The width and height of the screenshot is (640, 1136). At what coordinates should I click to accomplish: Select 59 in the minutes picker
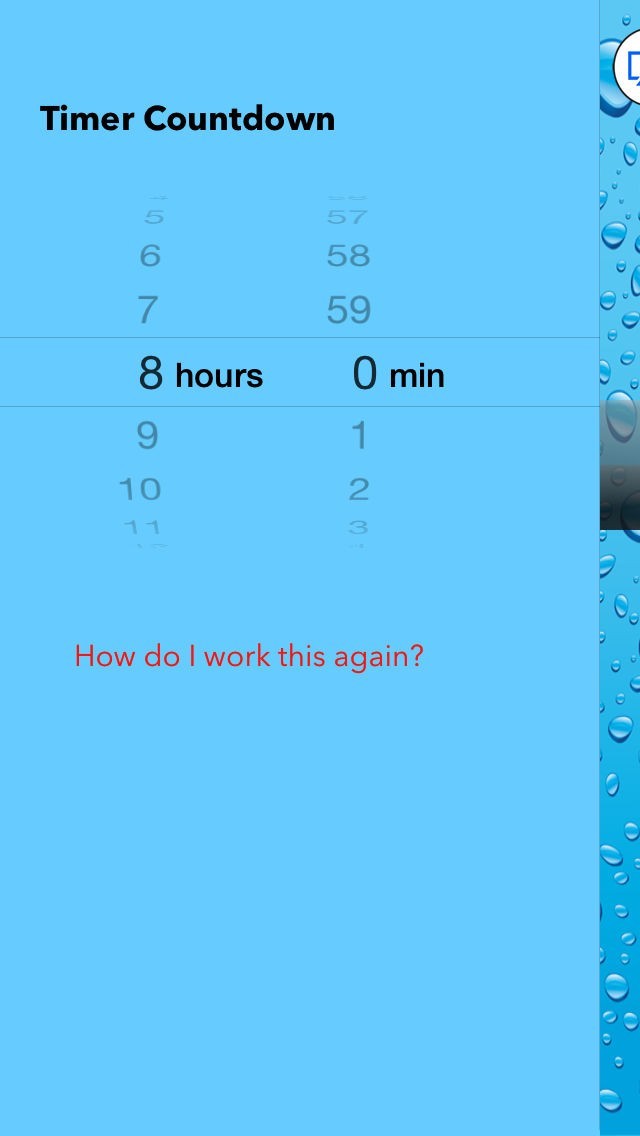click(349, 309)
